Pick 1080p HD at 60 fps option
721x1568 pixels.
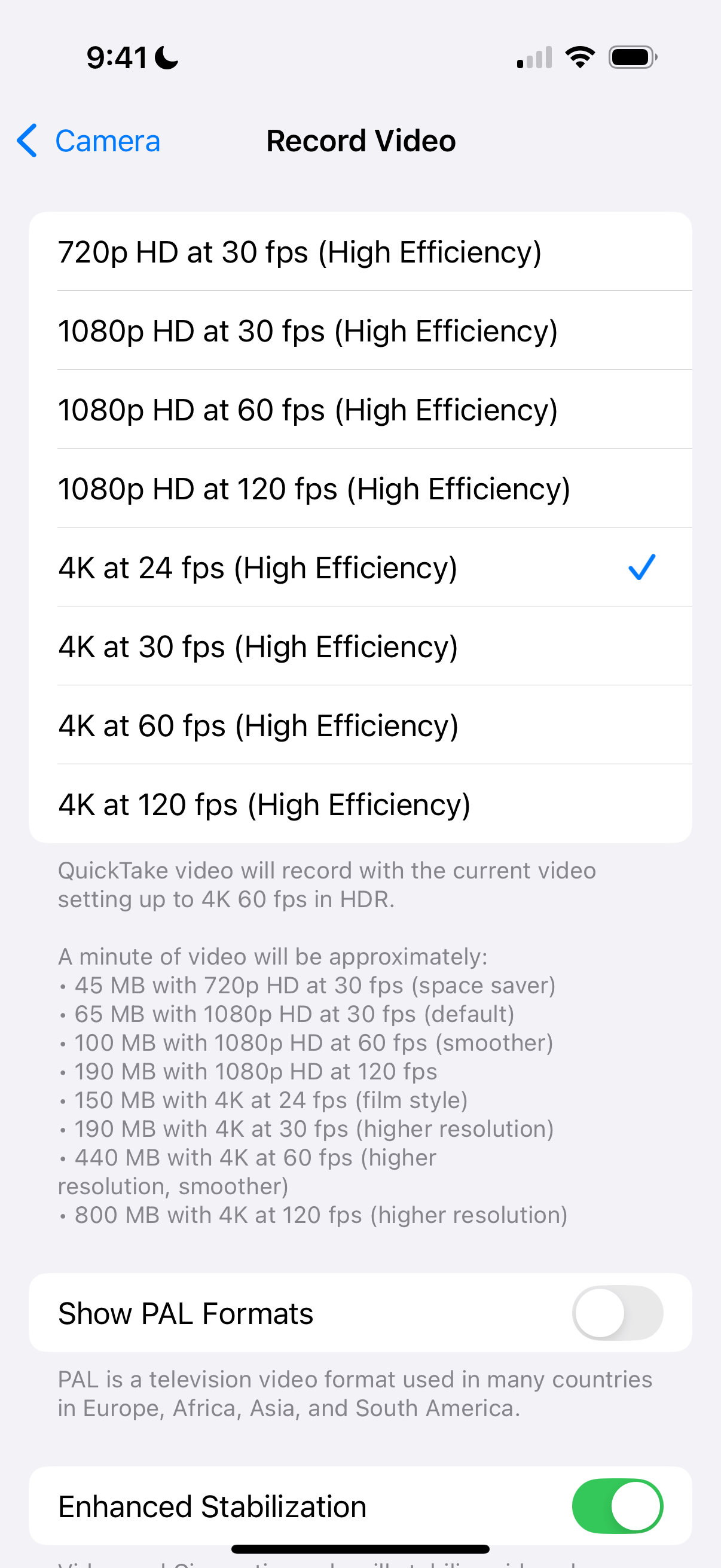click(360, 410)
